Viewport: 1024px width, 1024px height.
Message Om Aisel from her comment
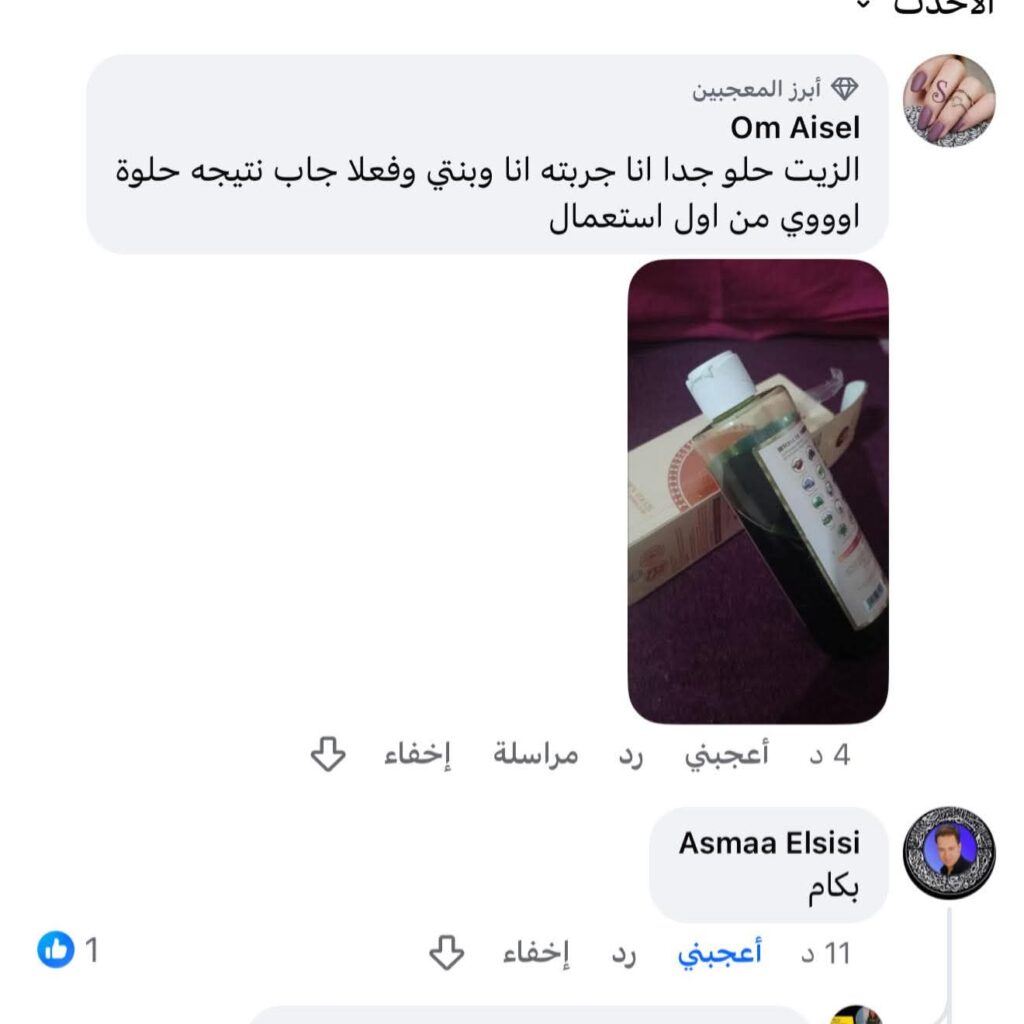pyautogui.click(x=536, y=755)
